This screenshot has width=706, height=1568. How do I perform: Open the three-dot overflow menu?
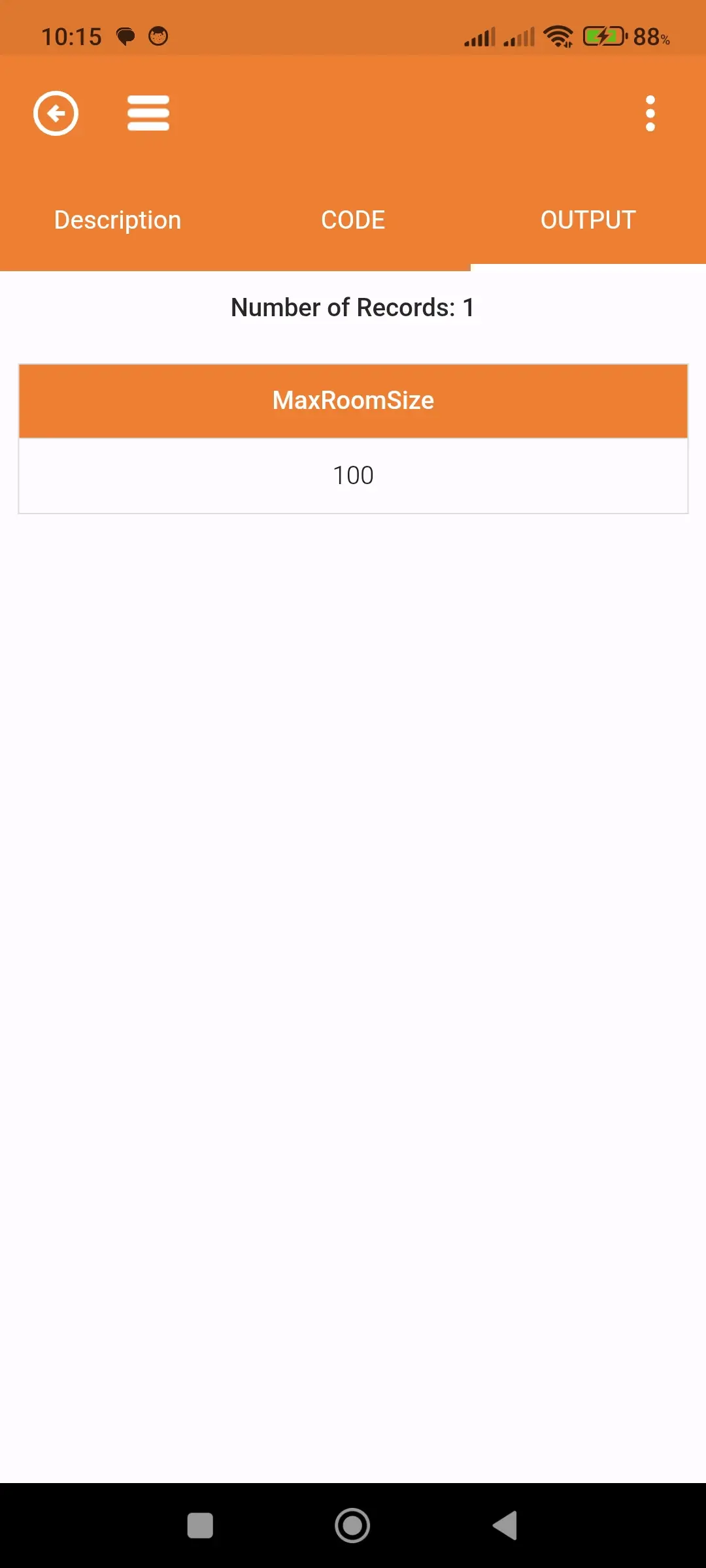[x=650, y=113]
